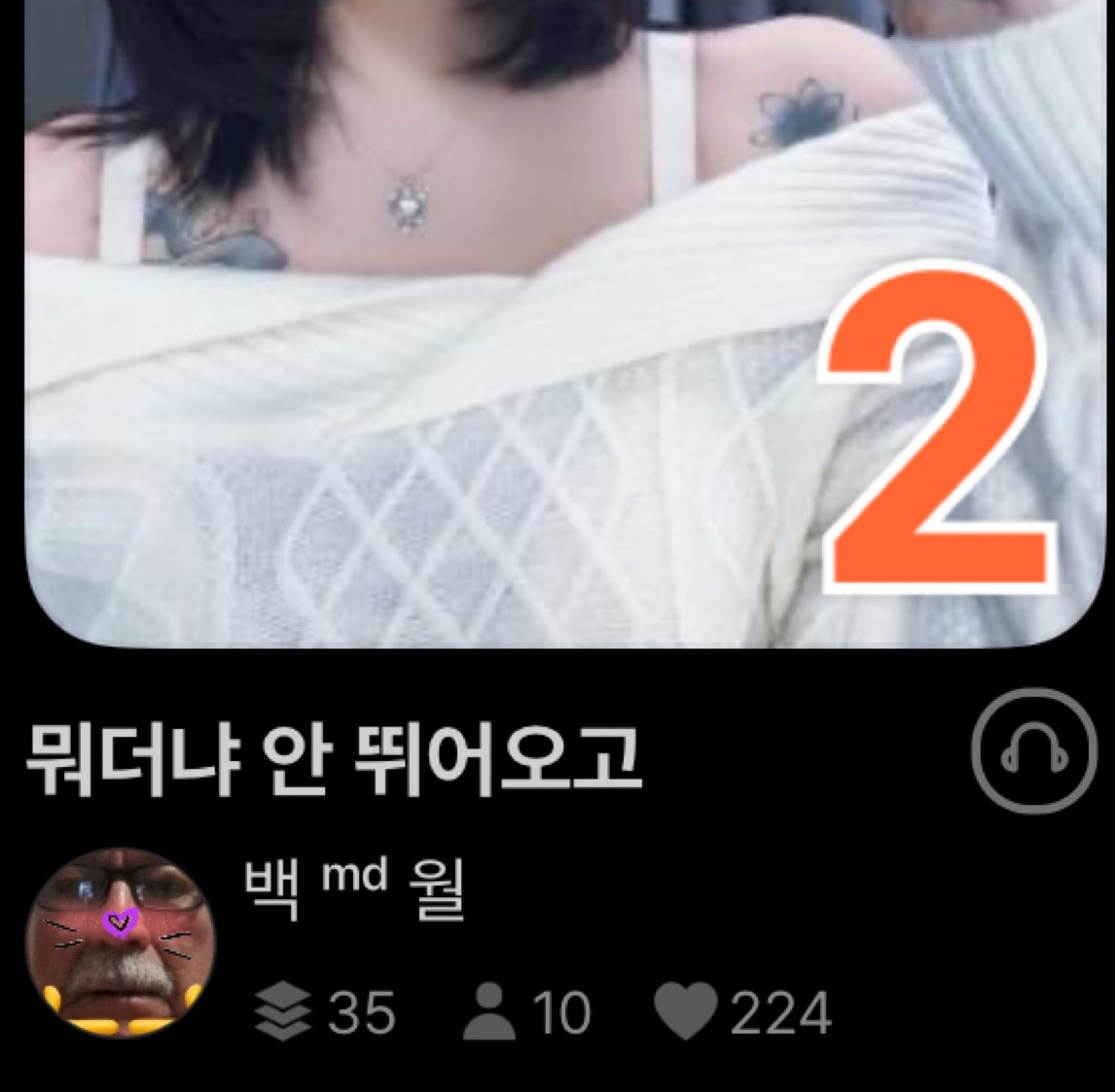
Task: Tap the headphones listen icon
Action: point(1033,751)
